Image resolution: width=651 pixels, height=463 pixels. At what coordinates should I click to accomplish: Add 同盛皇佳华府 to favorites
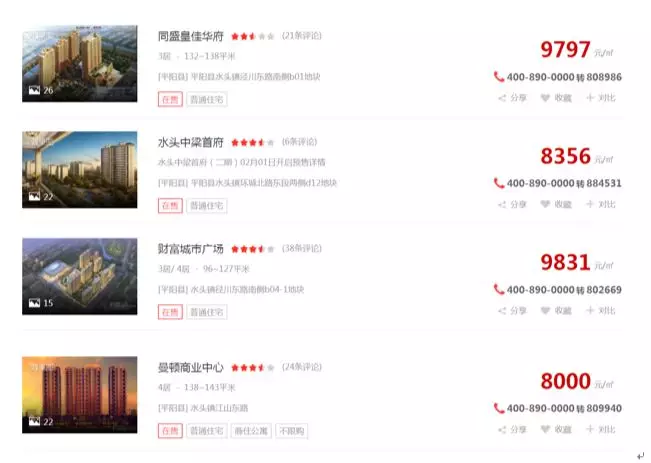(556, 98)
